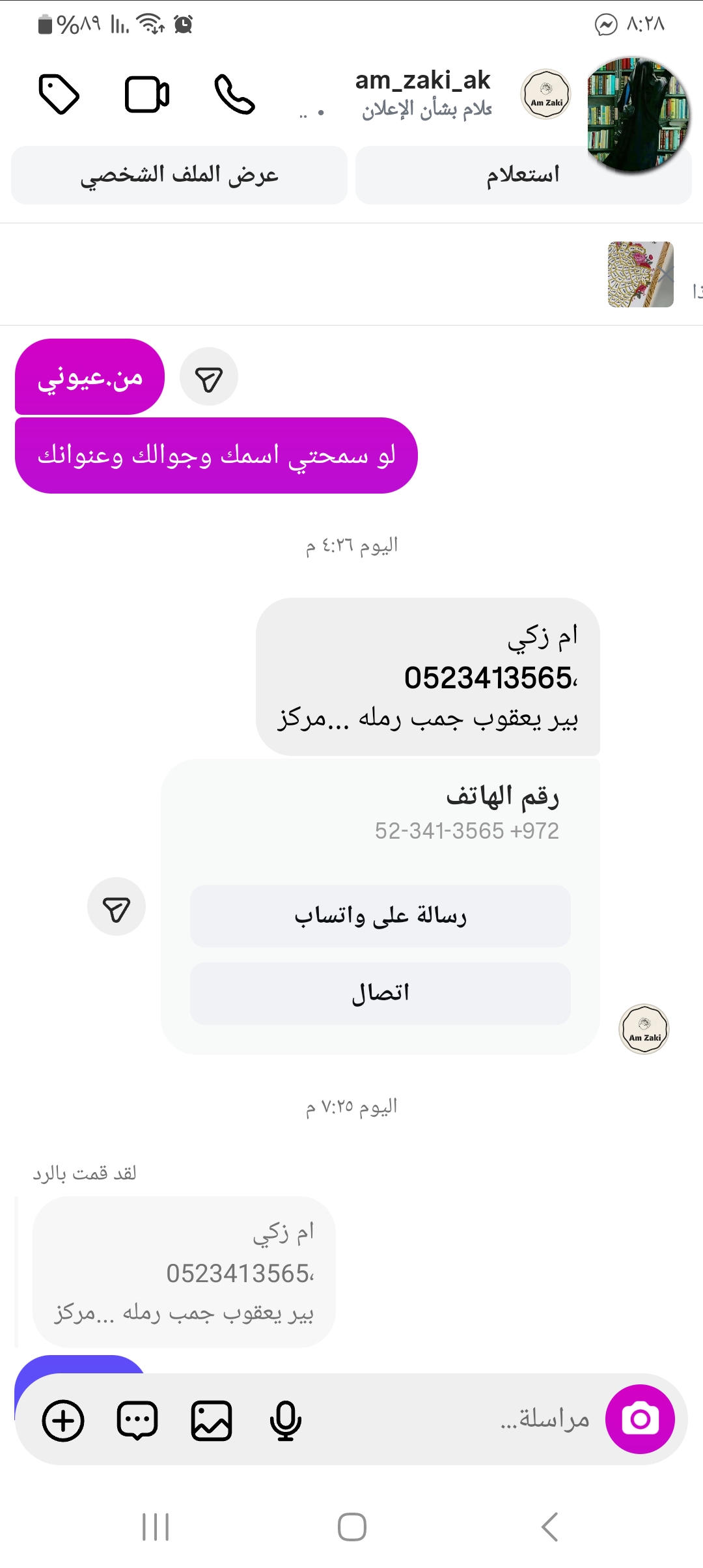Record a voice message
703x1568 pixels.
pyautogui.click(x=285, y=1420)
